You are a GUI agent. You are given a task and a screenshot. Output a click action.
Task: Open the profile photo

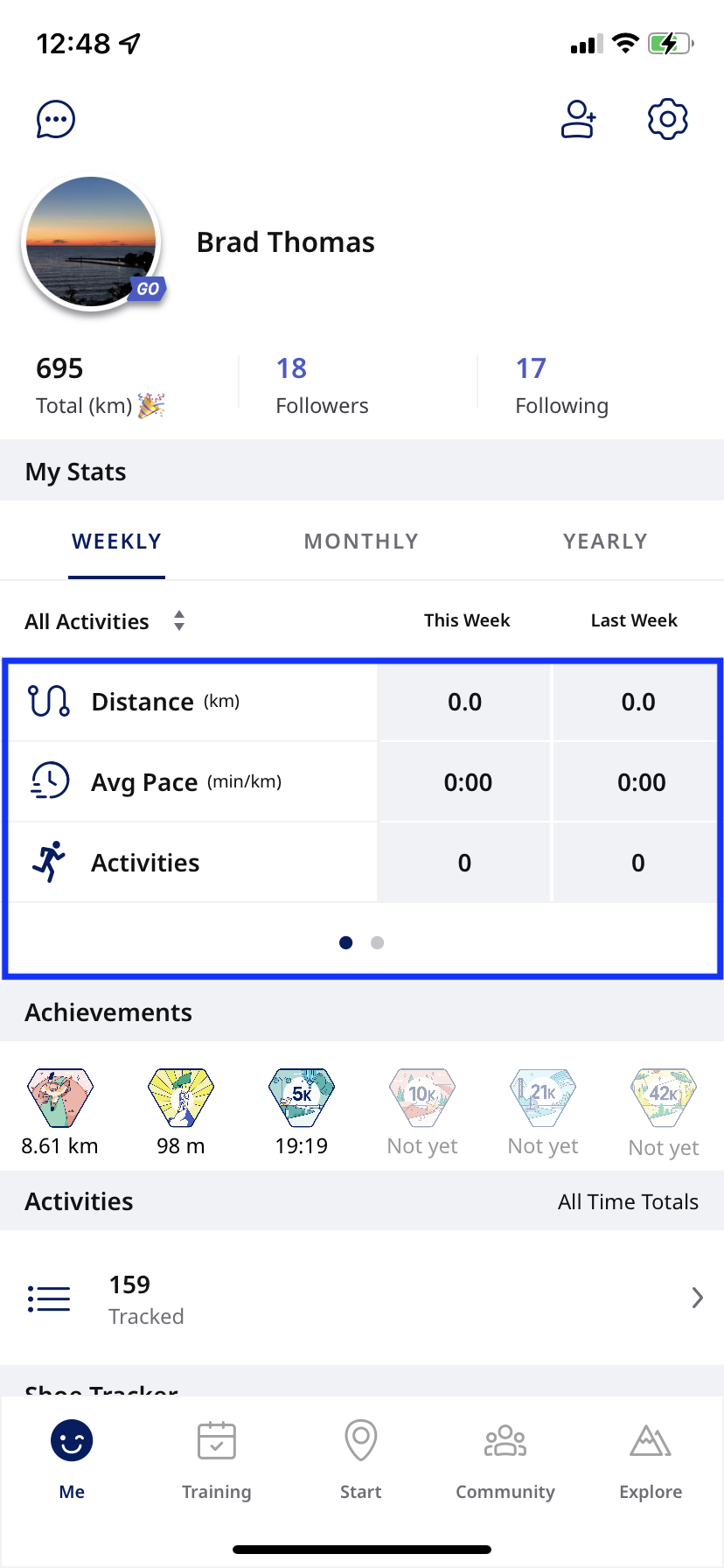pyautogui.click(x=92, y=243)
